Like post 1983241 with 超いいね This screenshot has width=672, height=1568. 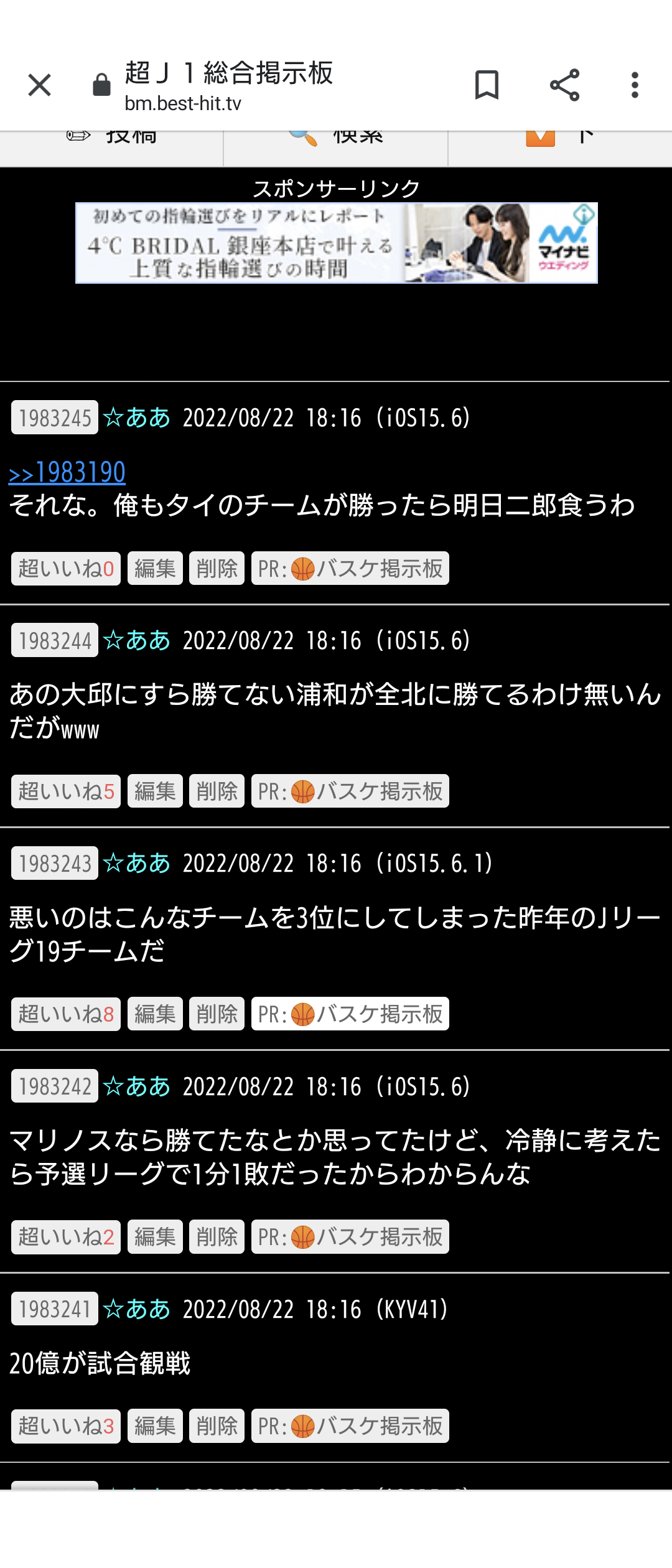[x=66, y=1426]
